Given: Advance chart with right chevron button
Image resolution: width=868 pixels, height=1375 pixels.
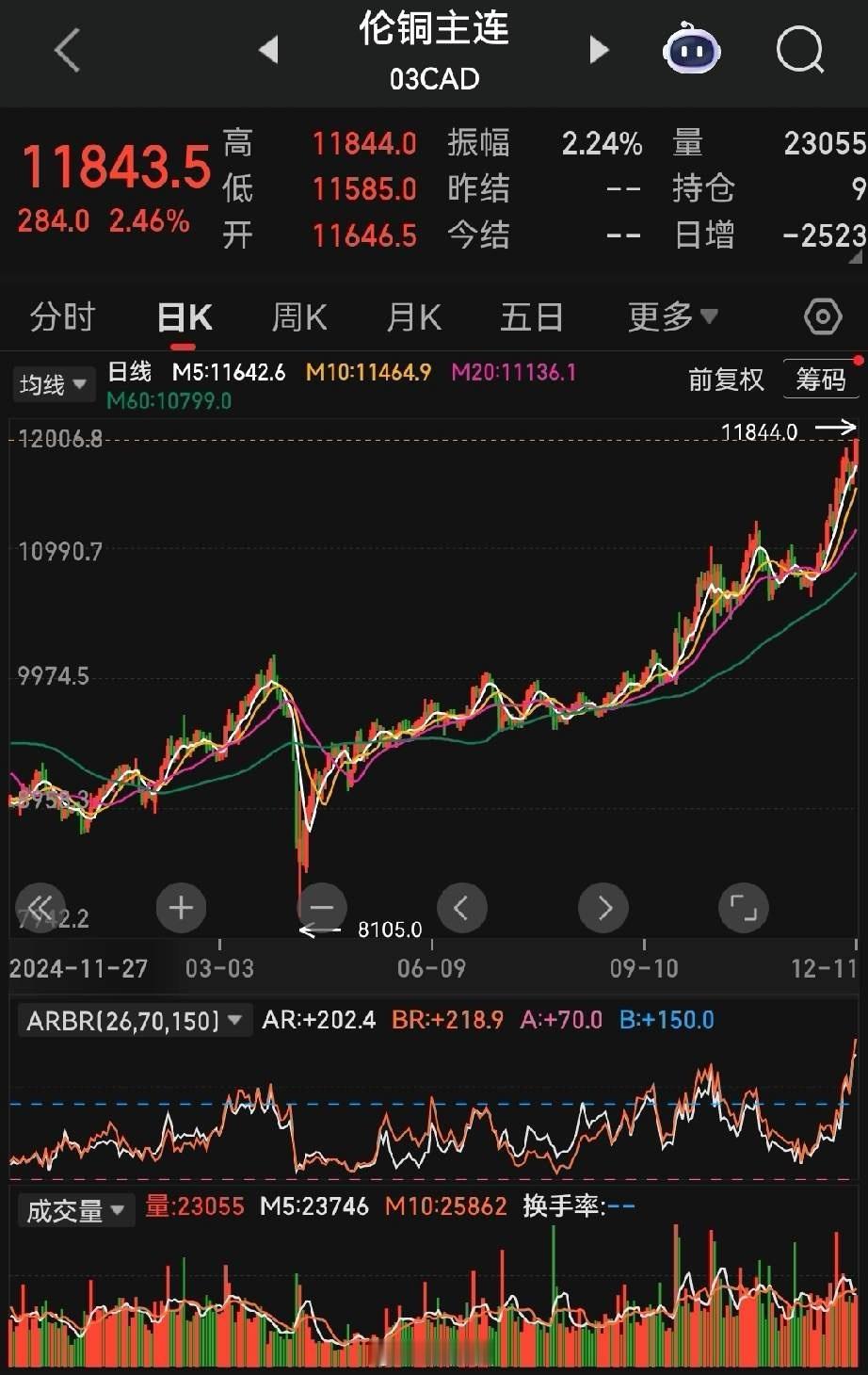Looking at the screenshot, I should [x=603, y=907].
